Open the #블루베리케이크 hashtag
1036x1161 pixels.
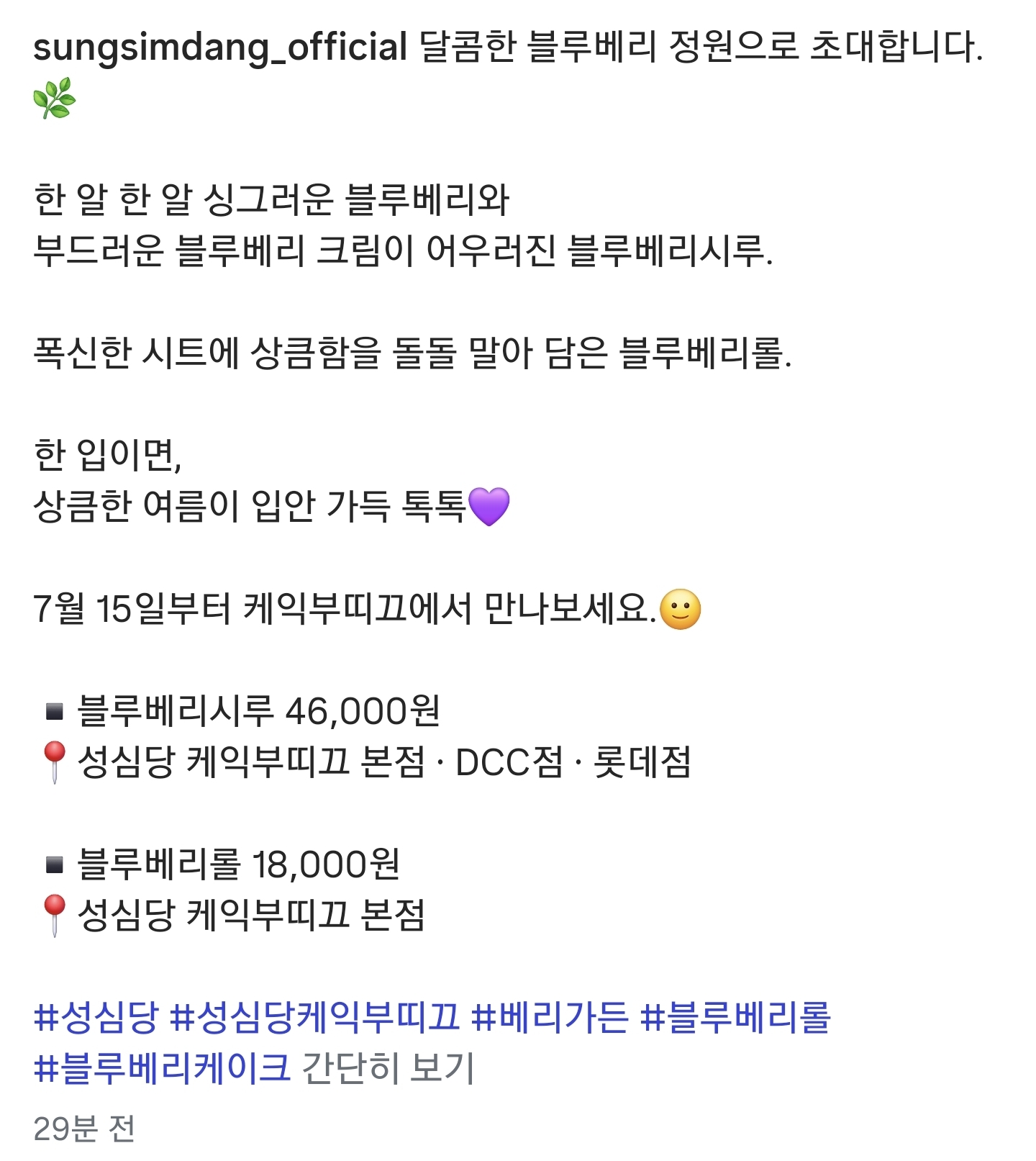coord(162,1068)
